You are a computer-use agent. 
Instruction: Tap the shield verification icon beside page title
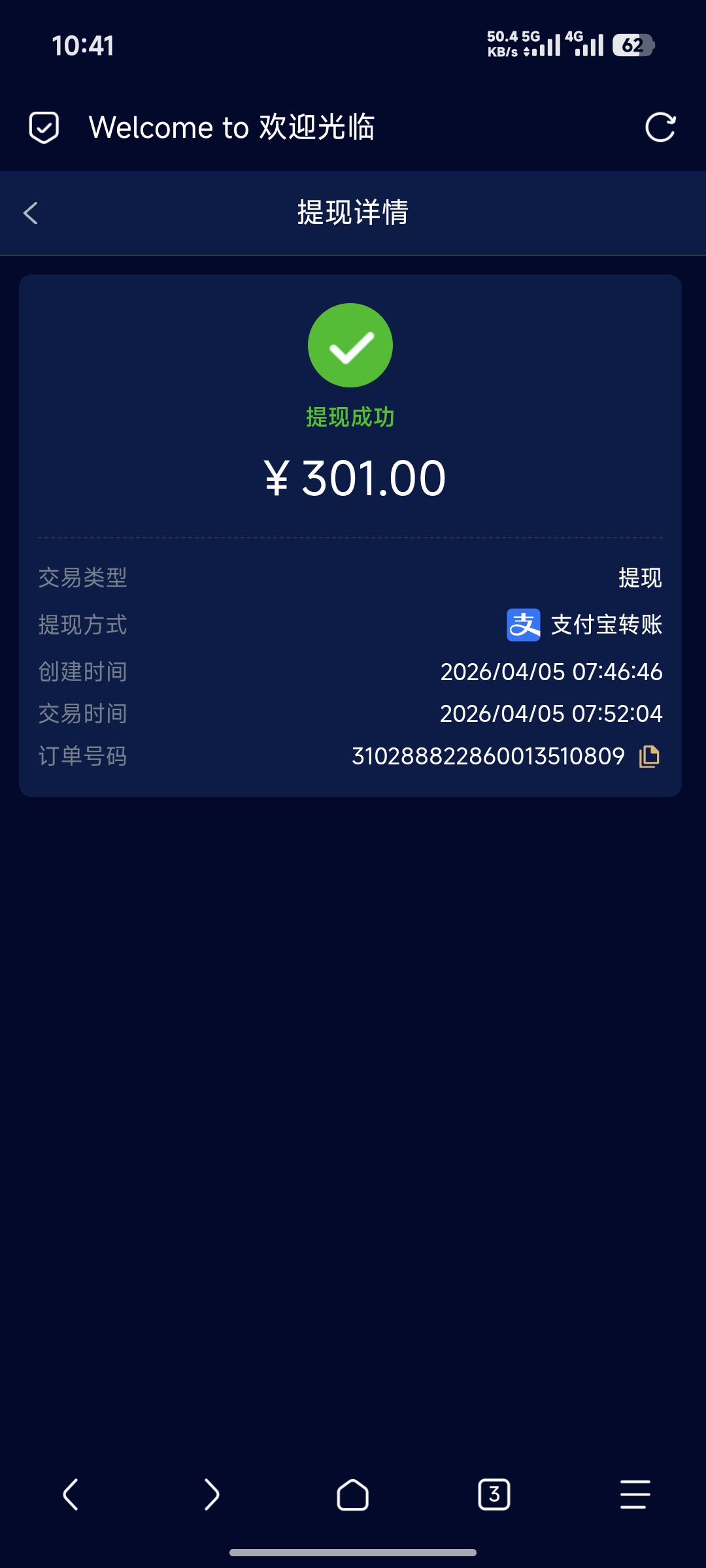[43, 129]
